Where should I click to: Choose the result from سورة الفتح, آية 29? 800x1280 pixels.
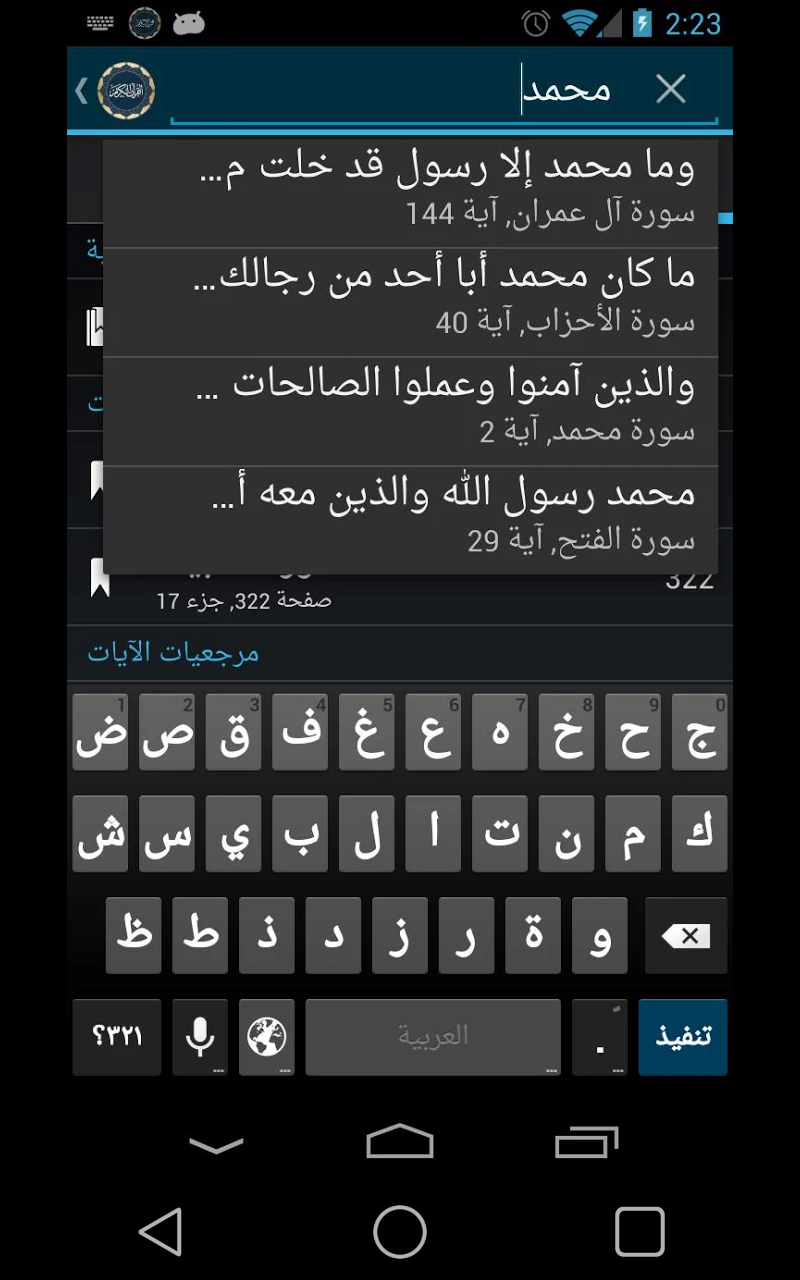(x=410, y=520)
